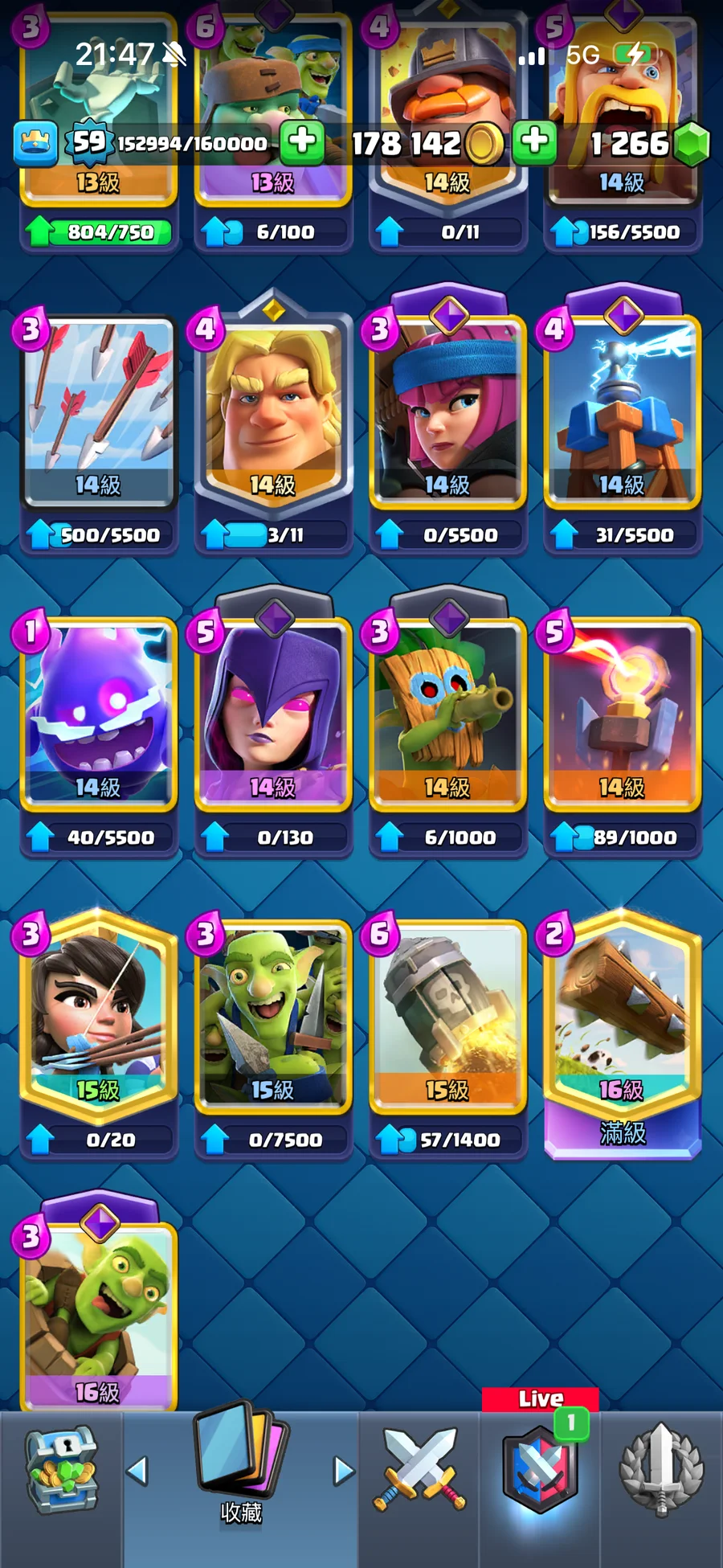Open the Live clan shield tab
Image resolution: width=723 pixels, height=1568 pixels.
pyautogui.click(x=540, y=1471)
